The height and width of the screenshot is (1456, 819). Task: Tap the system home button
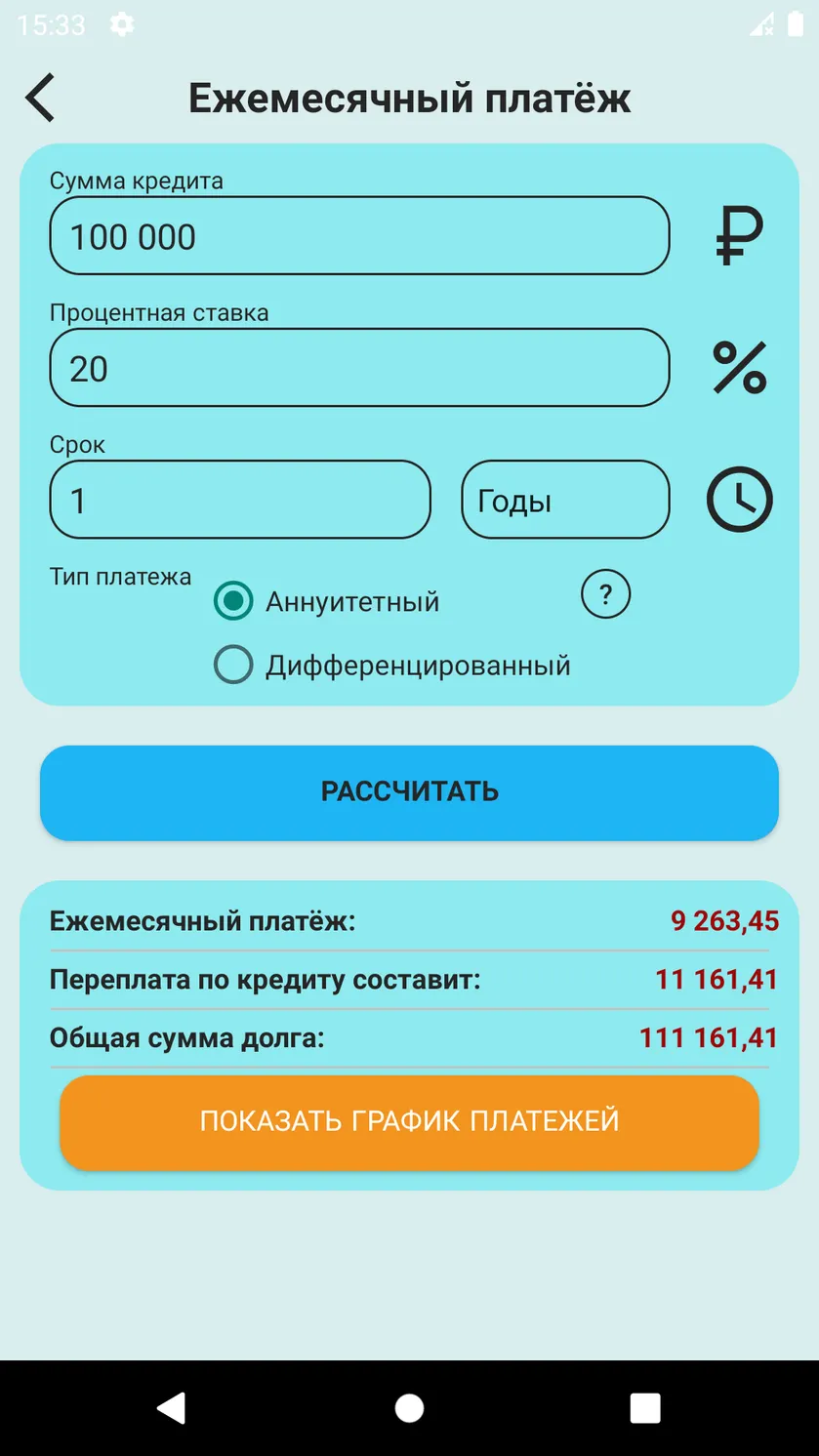tap(409, 1408)
